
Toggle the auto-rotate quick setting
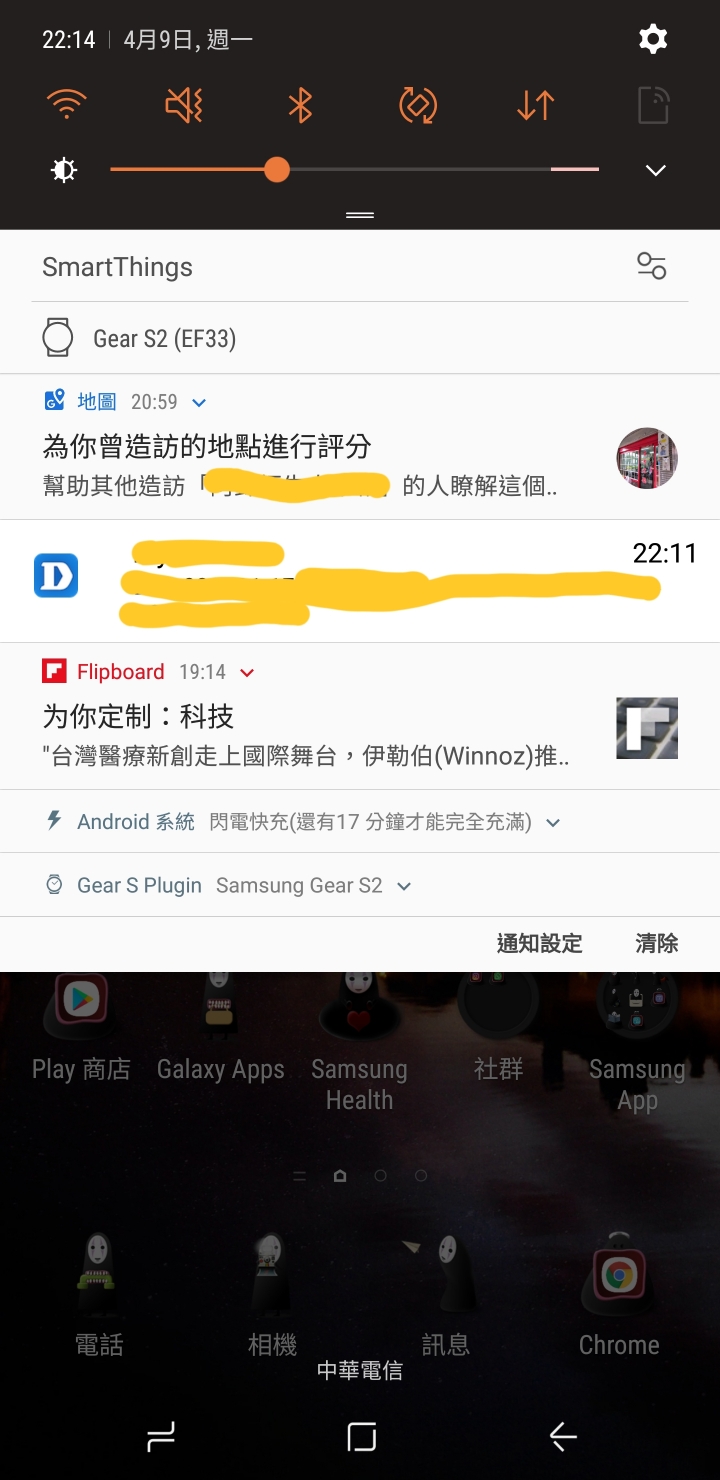tap(418, 104)
